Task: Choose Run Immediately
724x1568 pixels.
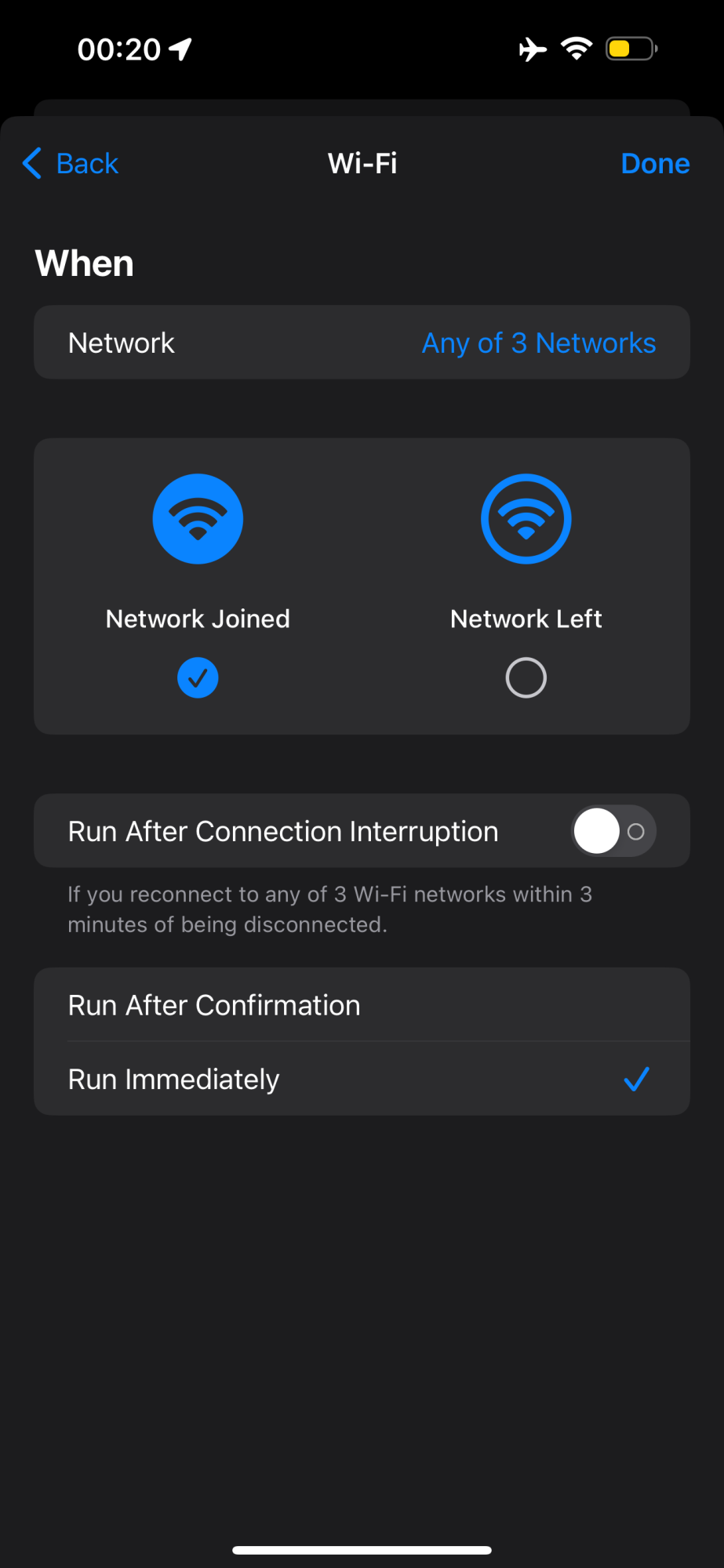Action: pyautogui.click(x=362, y=1079)
